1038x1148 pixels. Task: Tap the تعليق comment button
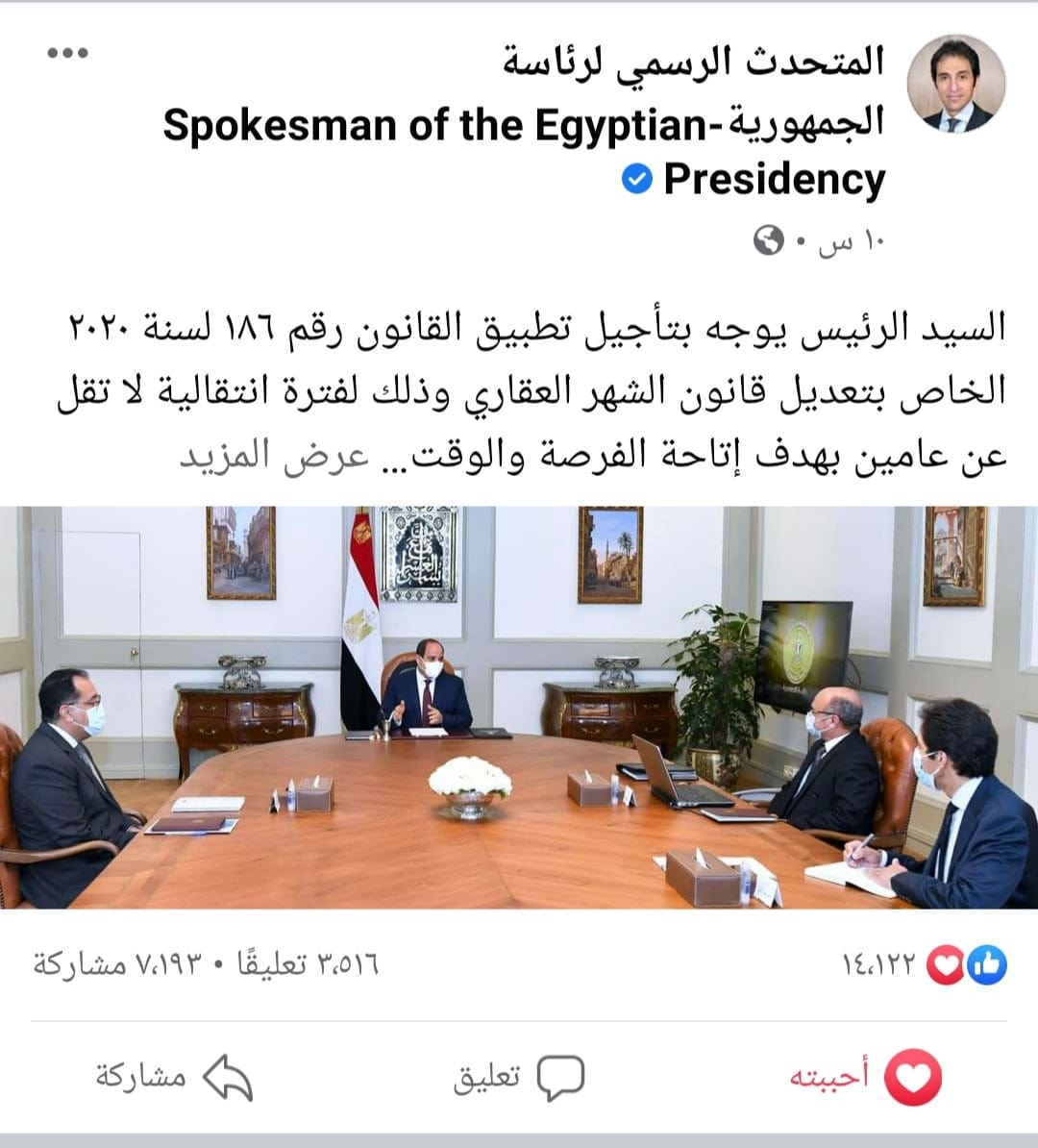[x=519, y=1077]
